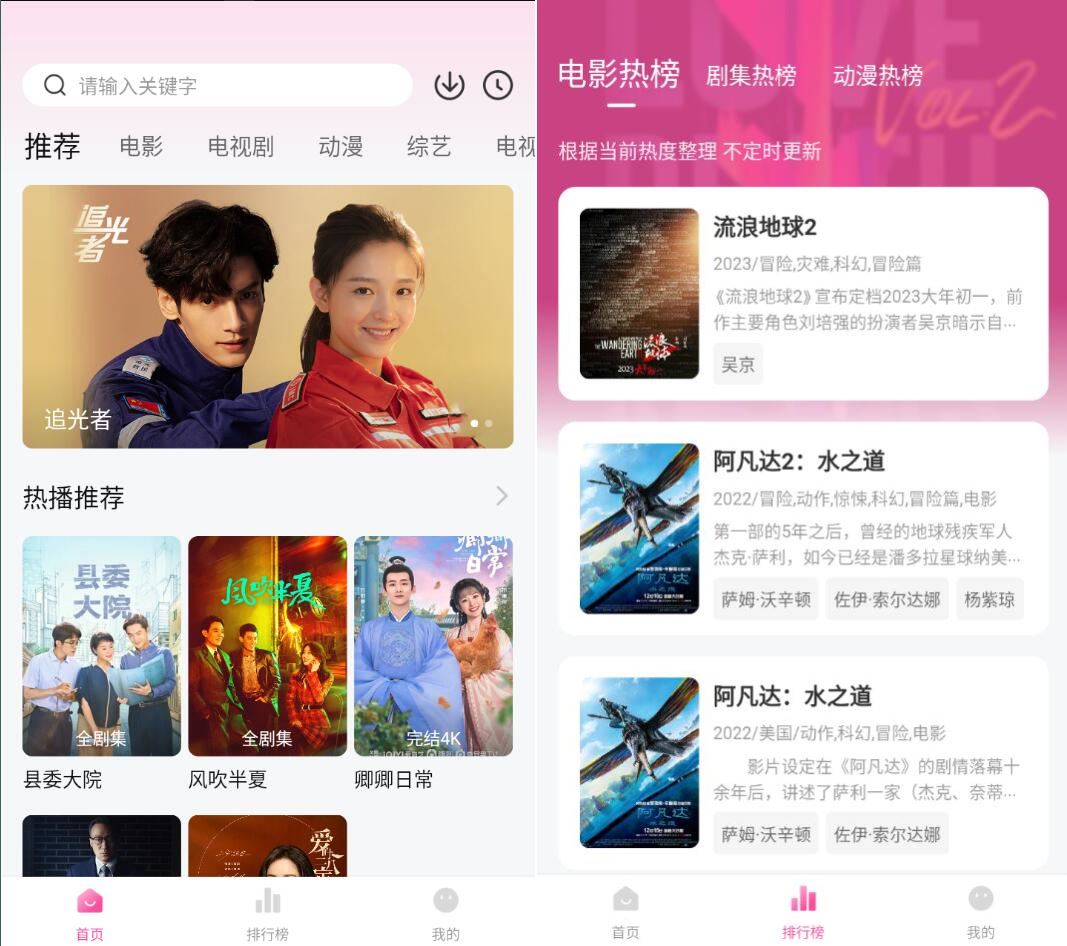Switch to the 电影 category tab

[141, 147]
